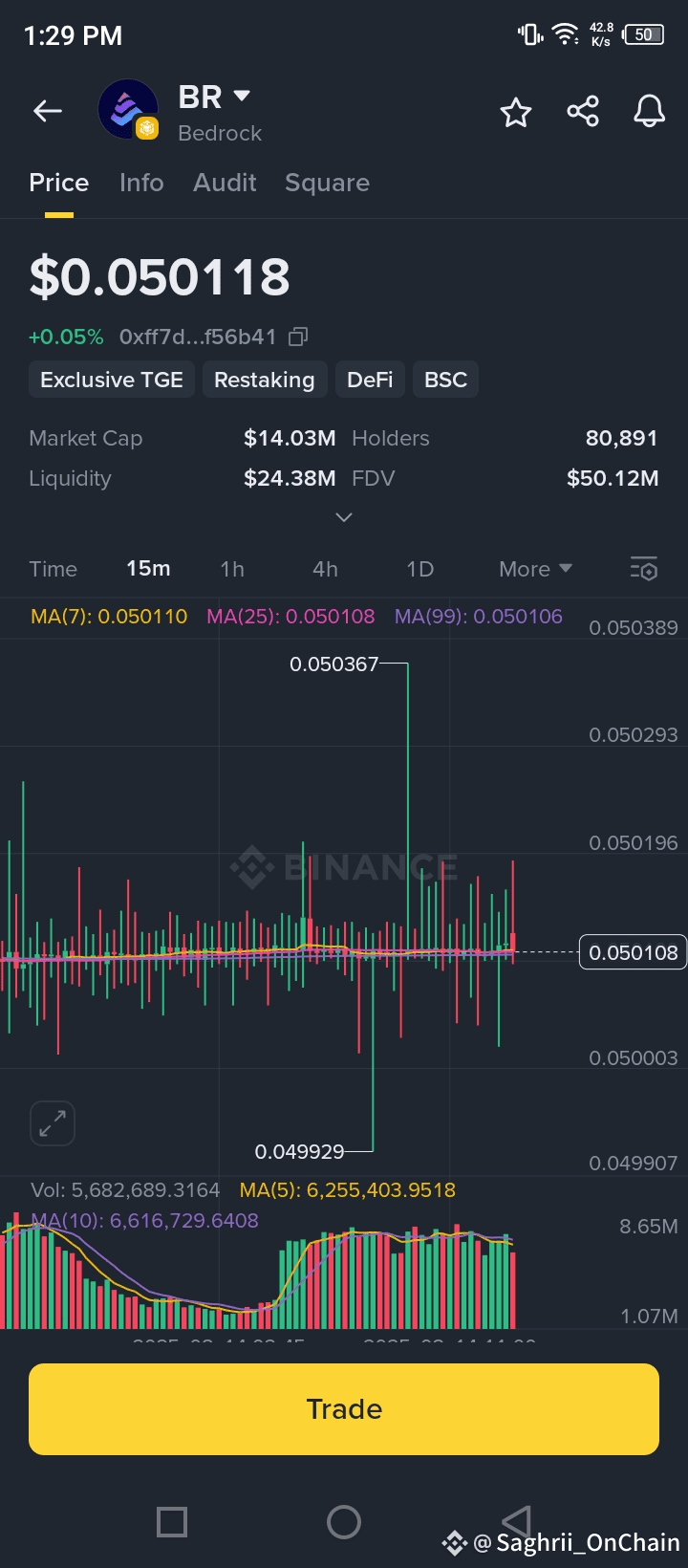Share the Bedrock token page
The width and height of the screenshot is (688, 1568).
click(x=583, y=112)
